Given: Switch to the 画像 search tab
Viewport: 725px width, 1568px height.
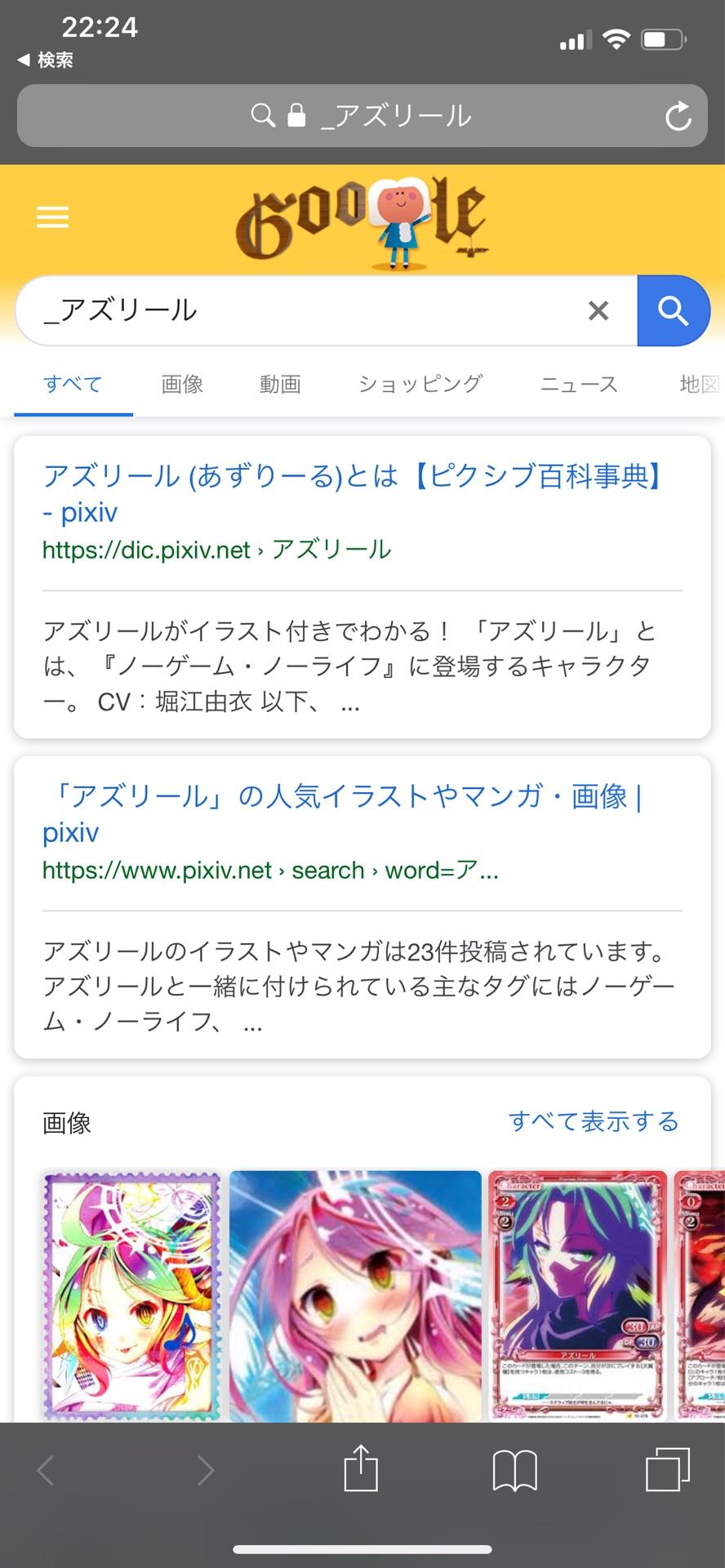Looking at the screenshot, I should point(181,384).
